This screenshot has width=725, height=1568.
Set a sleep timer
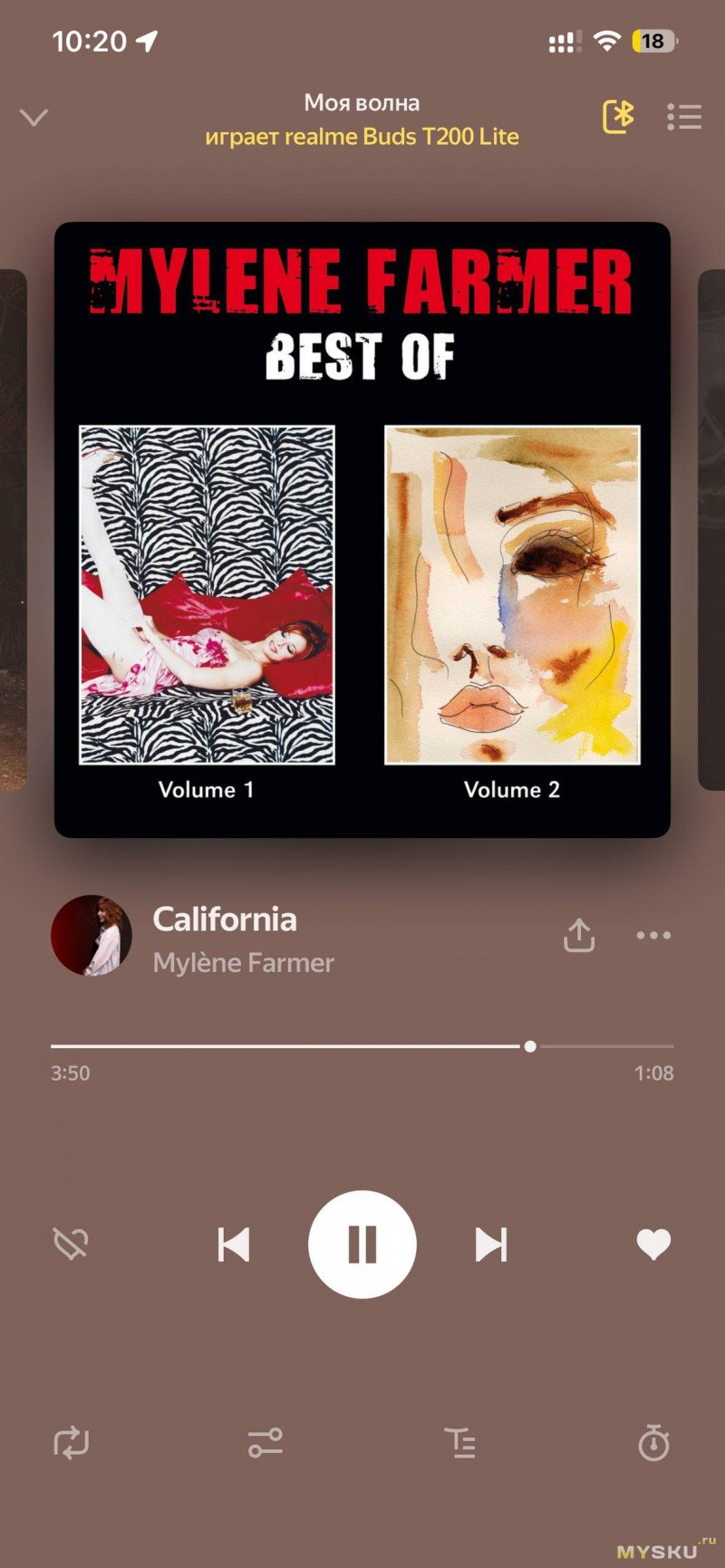click(653, 1442)
